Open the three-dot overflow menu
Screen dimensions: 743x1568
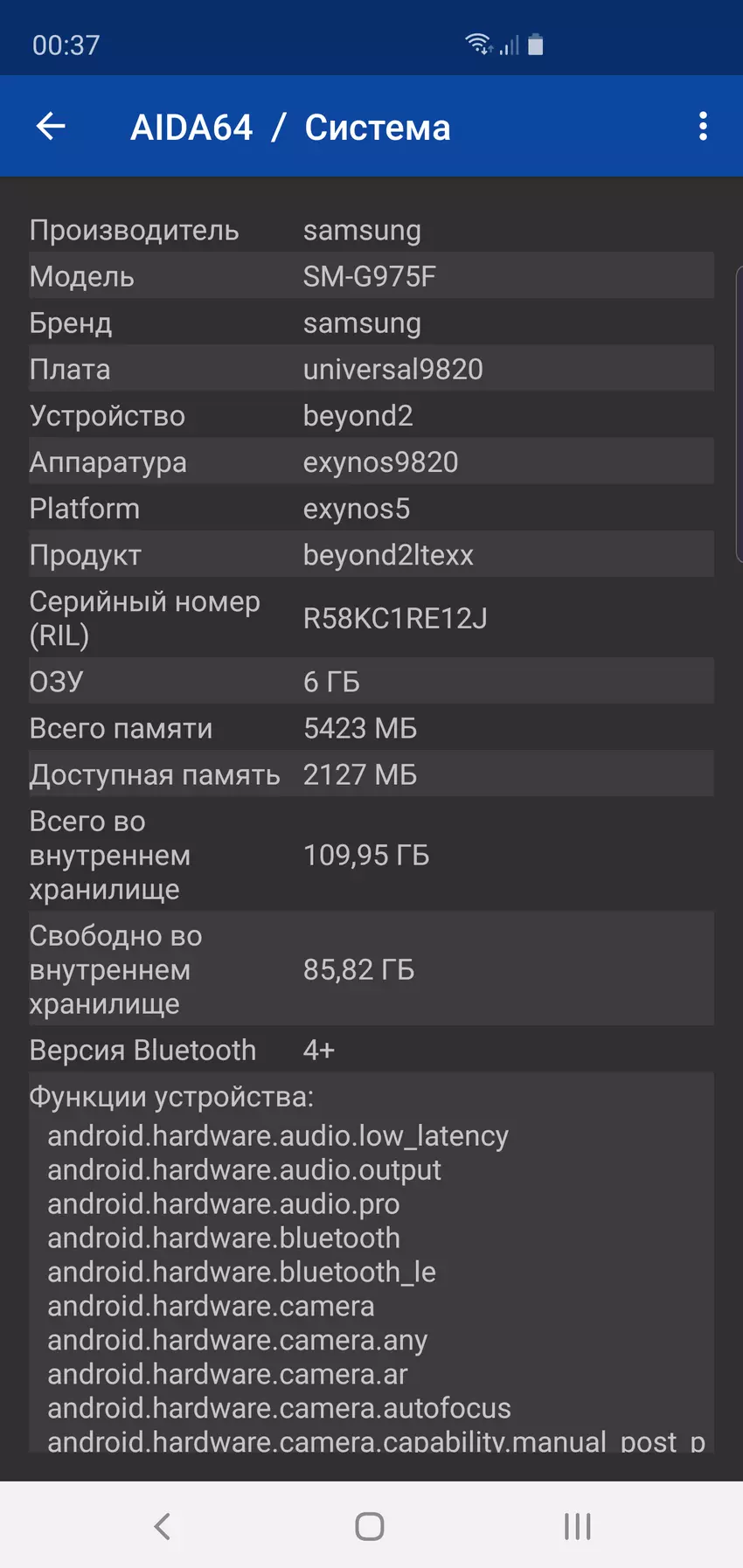[703, 127]
